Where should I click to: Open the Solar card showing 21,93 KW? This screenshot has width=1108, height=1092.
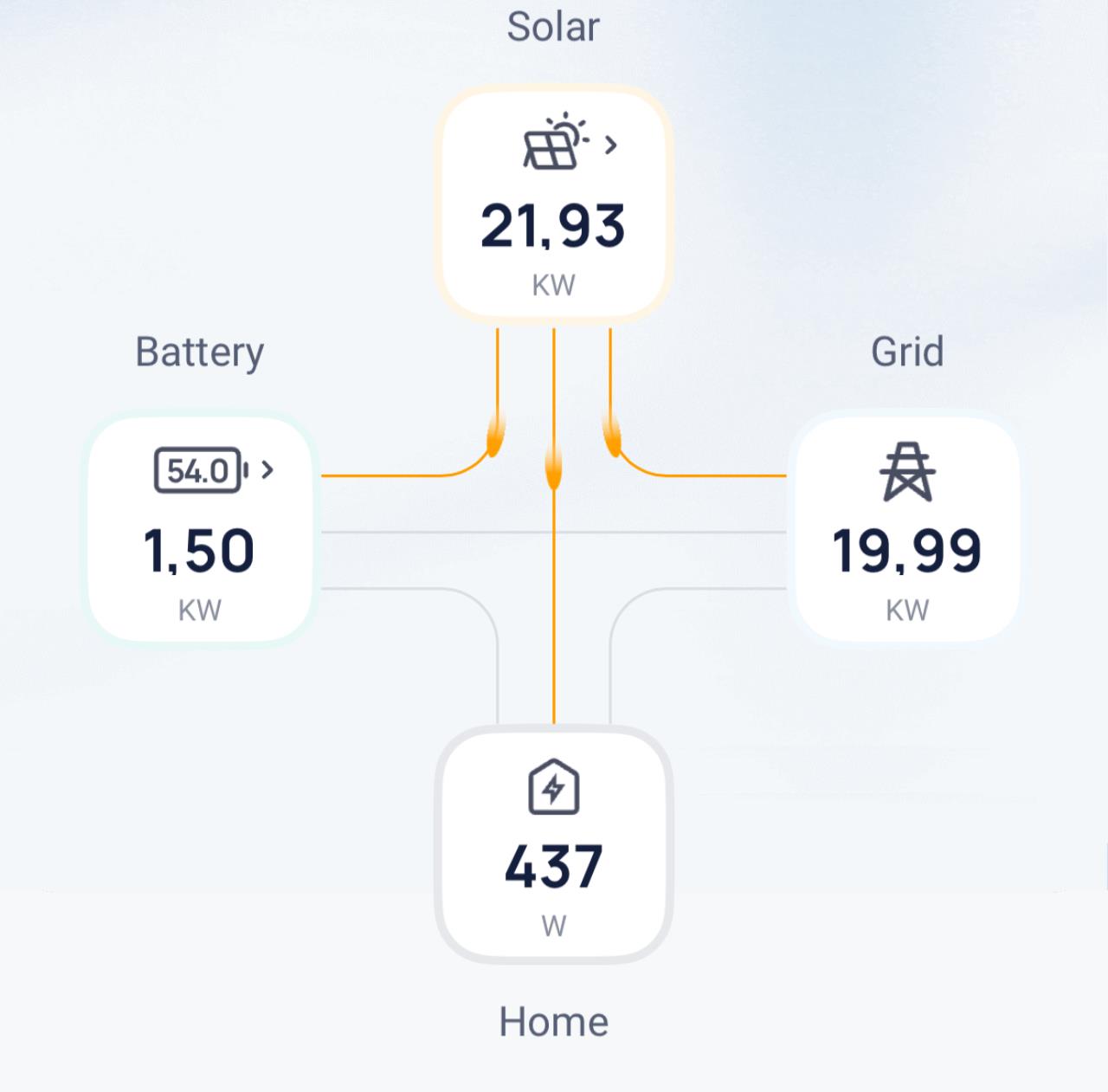point(554,205)
